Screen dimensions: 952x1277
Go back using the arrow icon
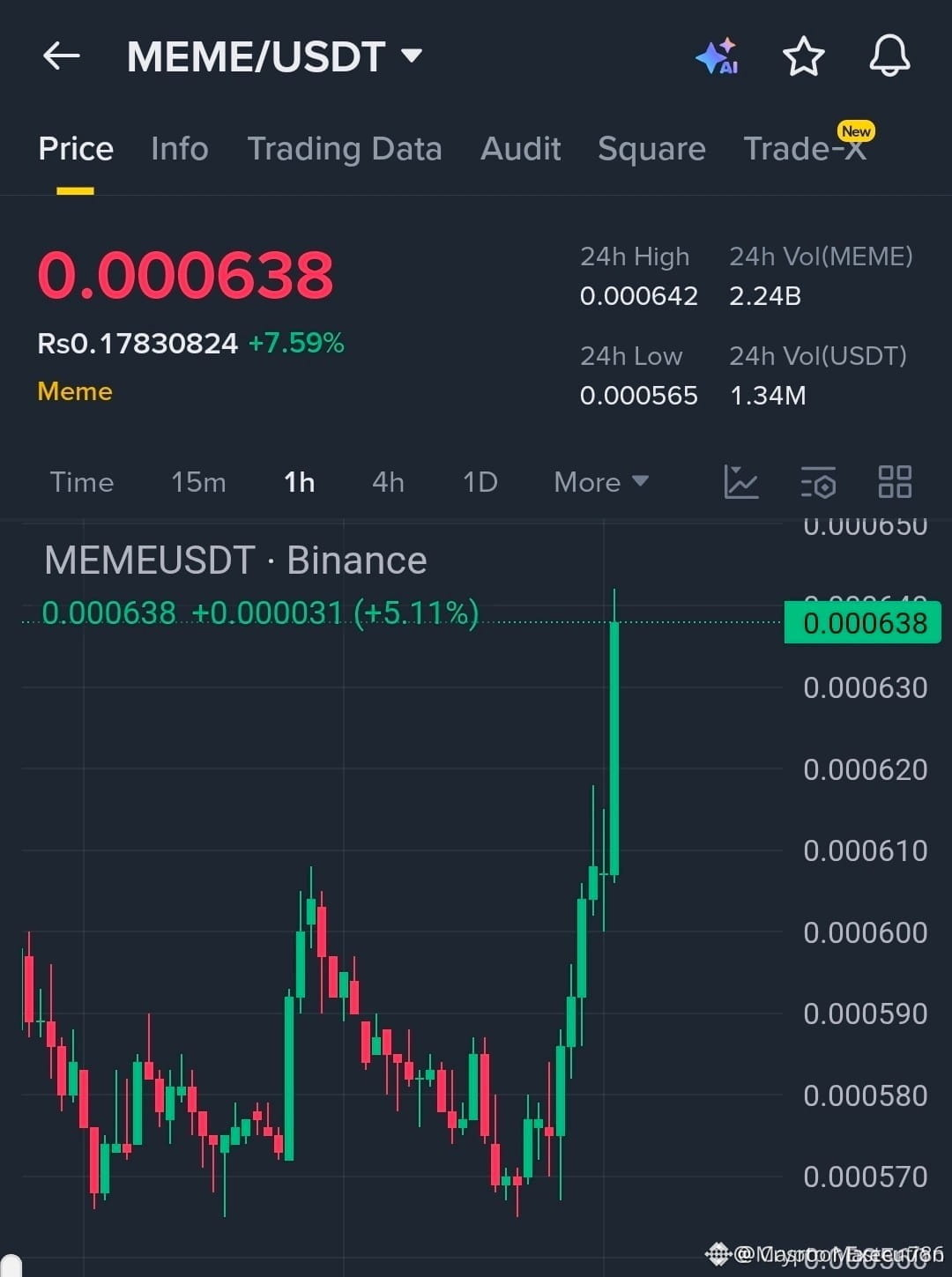pos(62,56)
